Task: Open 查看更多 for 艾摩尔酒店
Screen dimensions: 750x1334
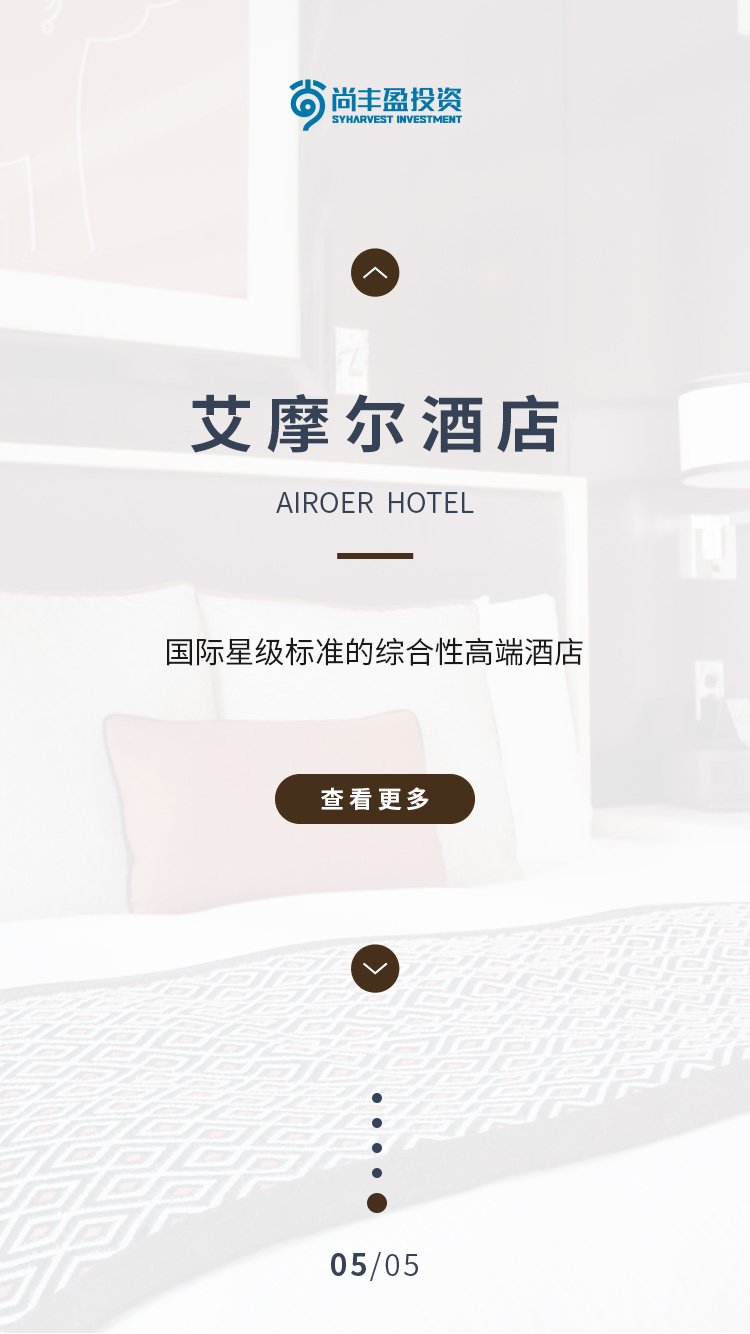Action: click(x=375, y=799)
